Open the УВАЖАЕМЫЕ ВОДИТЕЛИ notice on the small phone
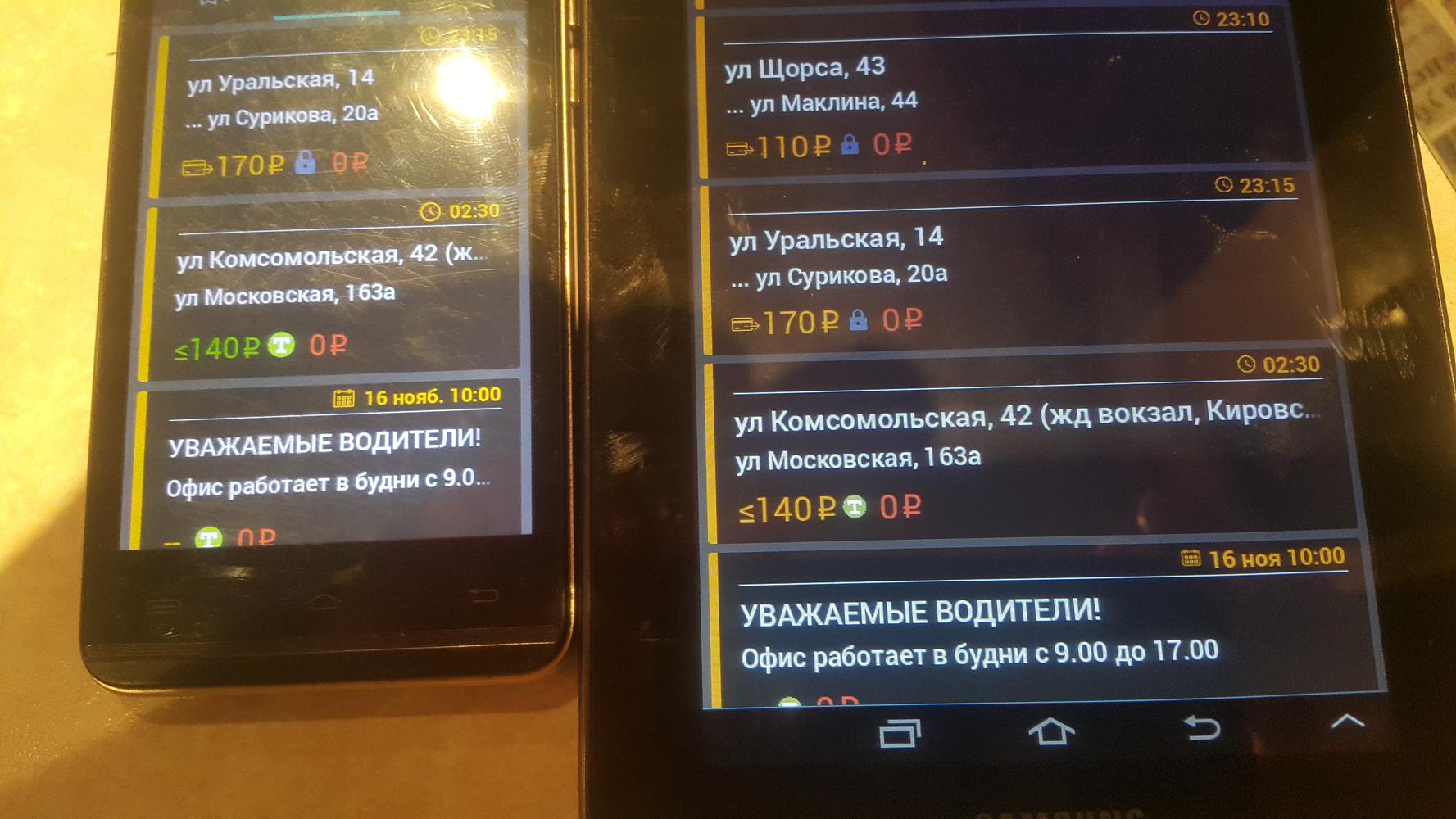Viewport: 1456px width, 819px height. pos(328,463)
